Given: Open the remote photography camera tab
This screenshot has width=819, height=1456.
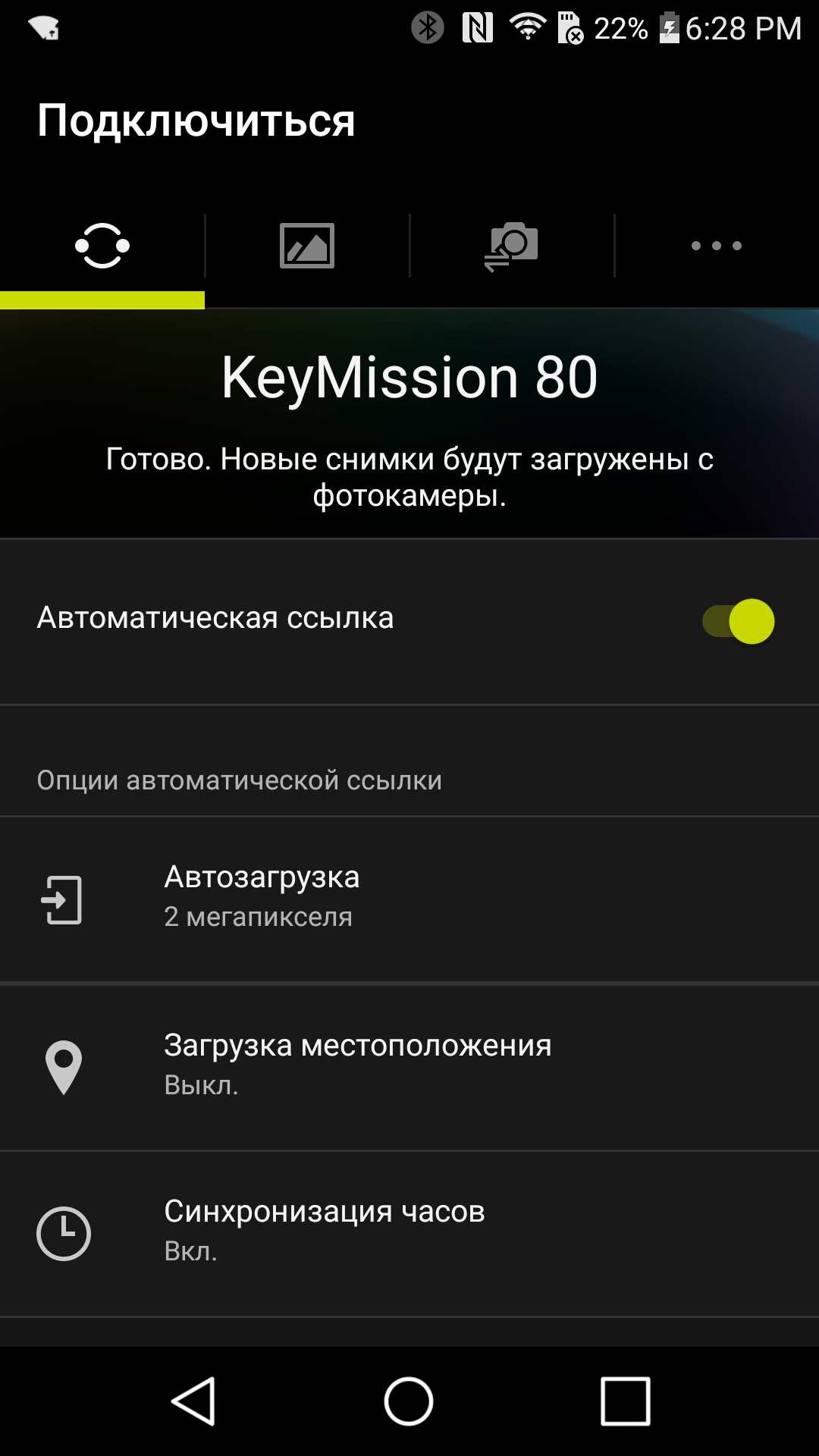Looking at the screenshot, I should 512,246.
